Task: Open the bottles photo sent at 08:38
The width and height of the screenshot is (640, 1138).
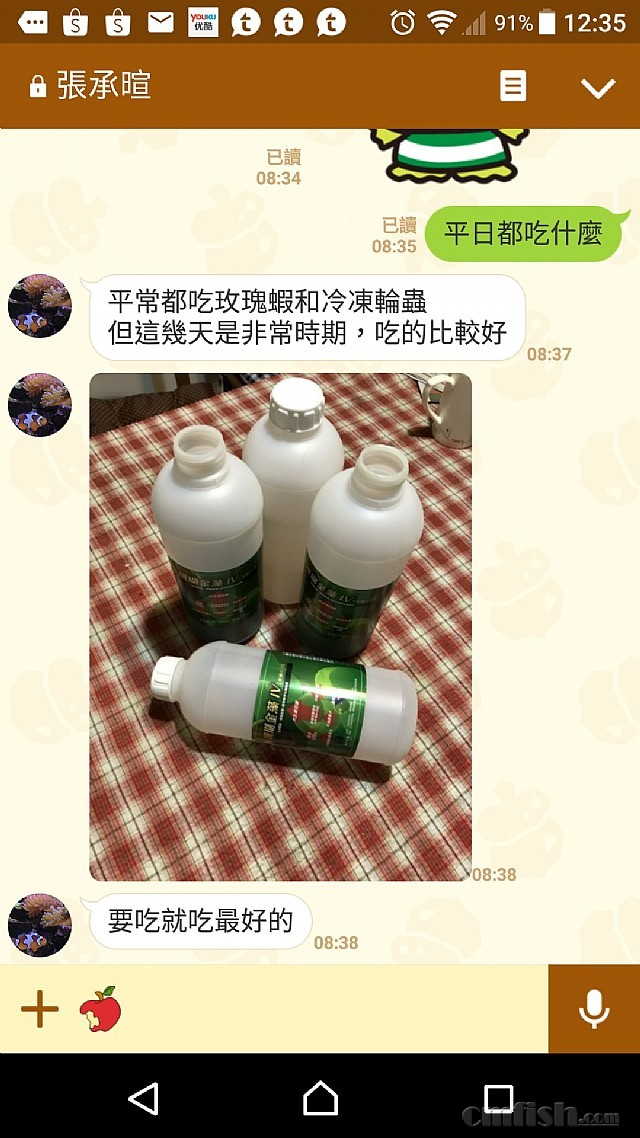Action: (280, 627)
